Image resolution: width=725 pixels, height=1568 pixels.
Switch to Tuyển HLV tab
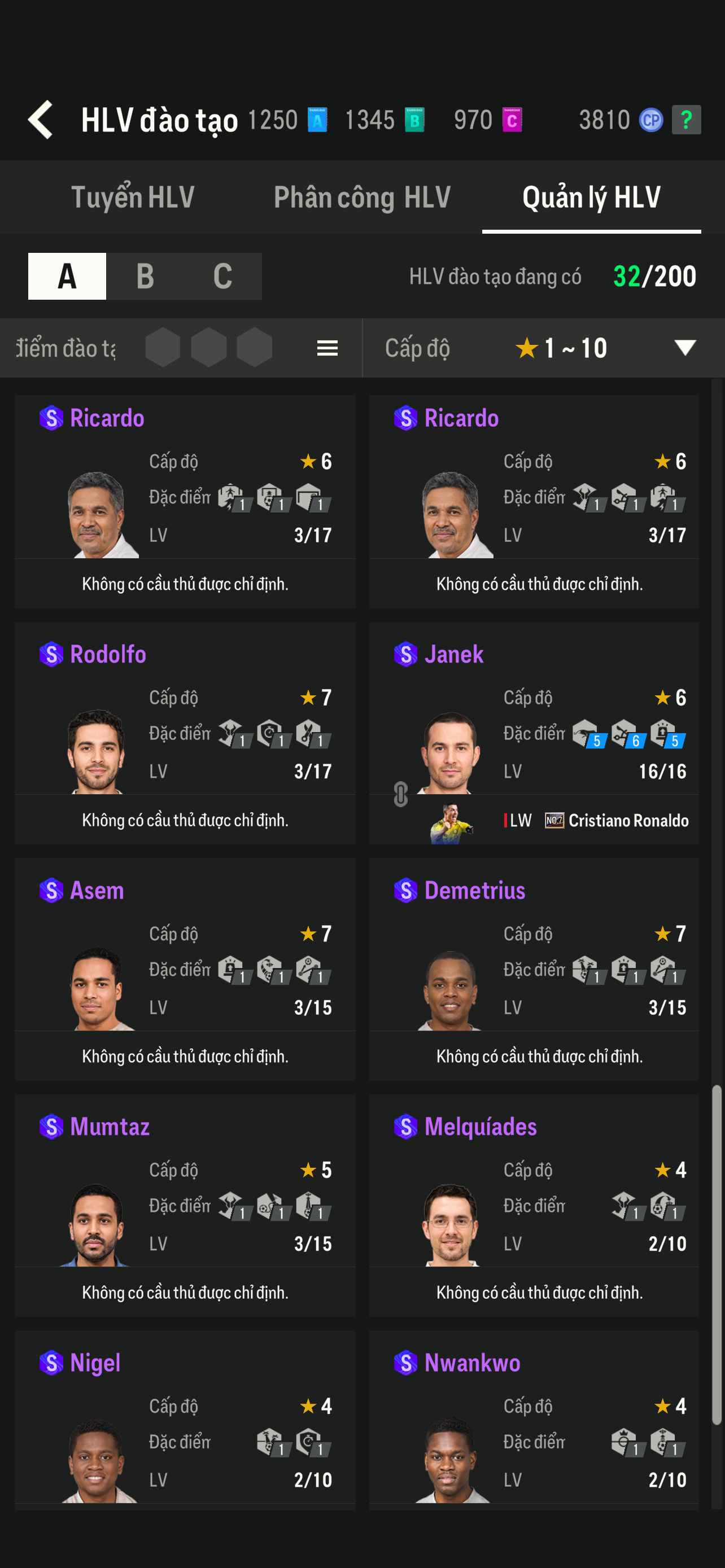tap(133, 197)
